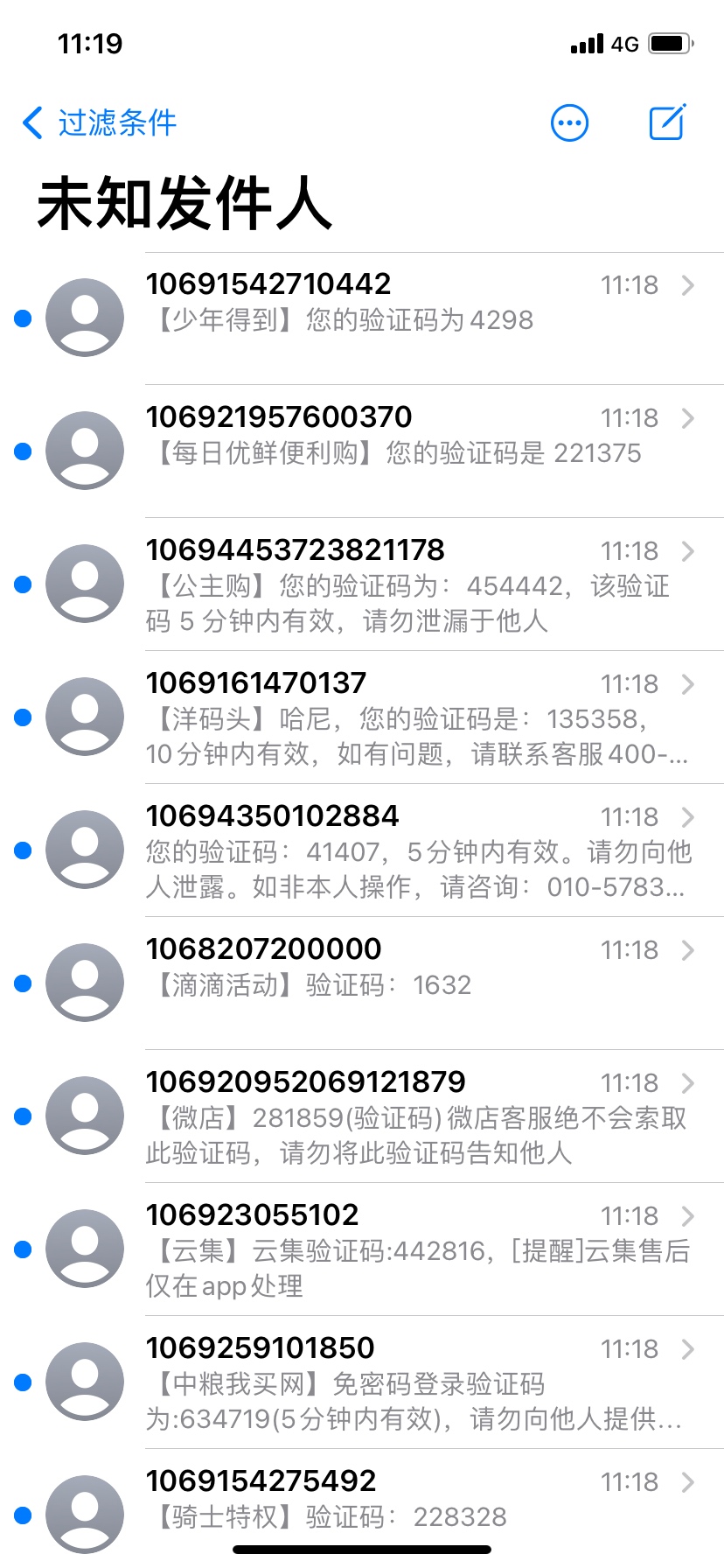
Task: Open the 中粮我买网 message thread
Action: pos(362,1382)
